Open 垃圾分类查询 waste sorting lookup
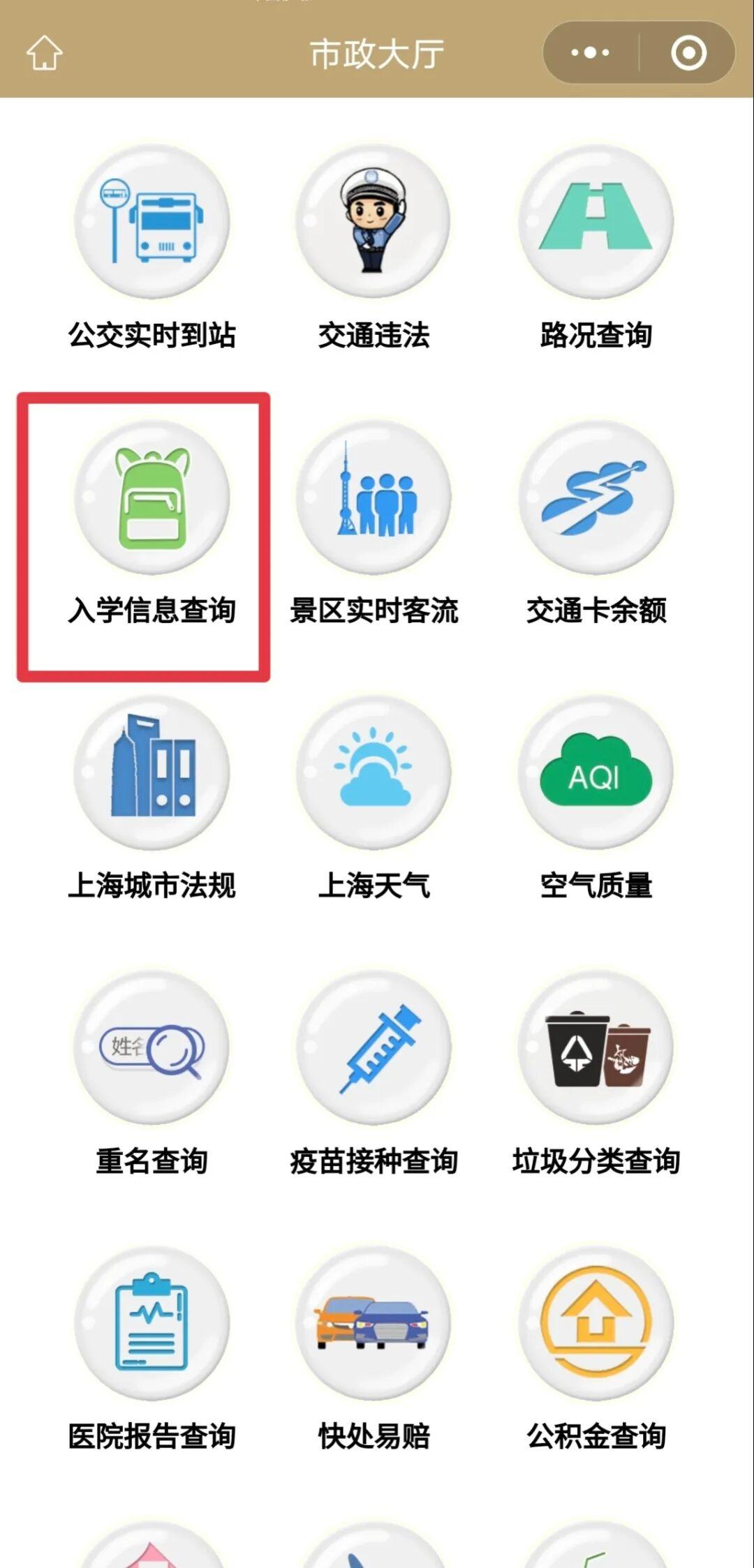This screenshot has height=1568, width=754. [x=596, y=1048]
